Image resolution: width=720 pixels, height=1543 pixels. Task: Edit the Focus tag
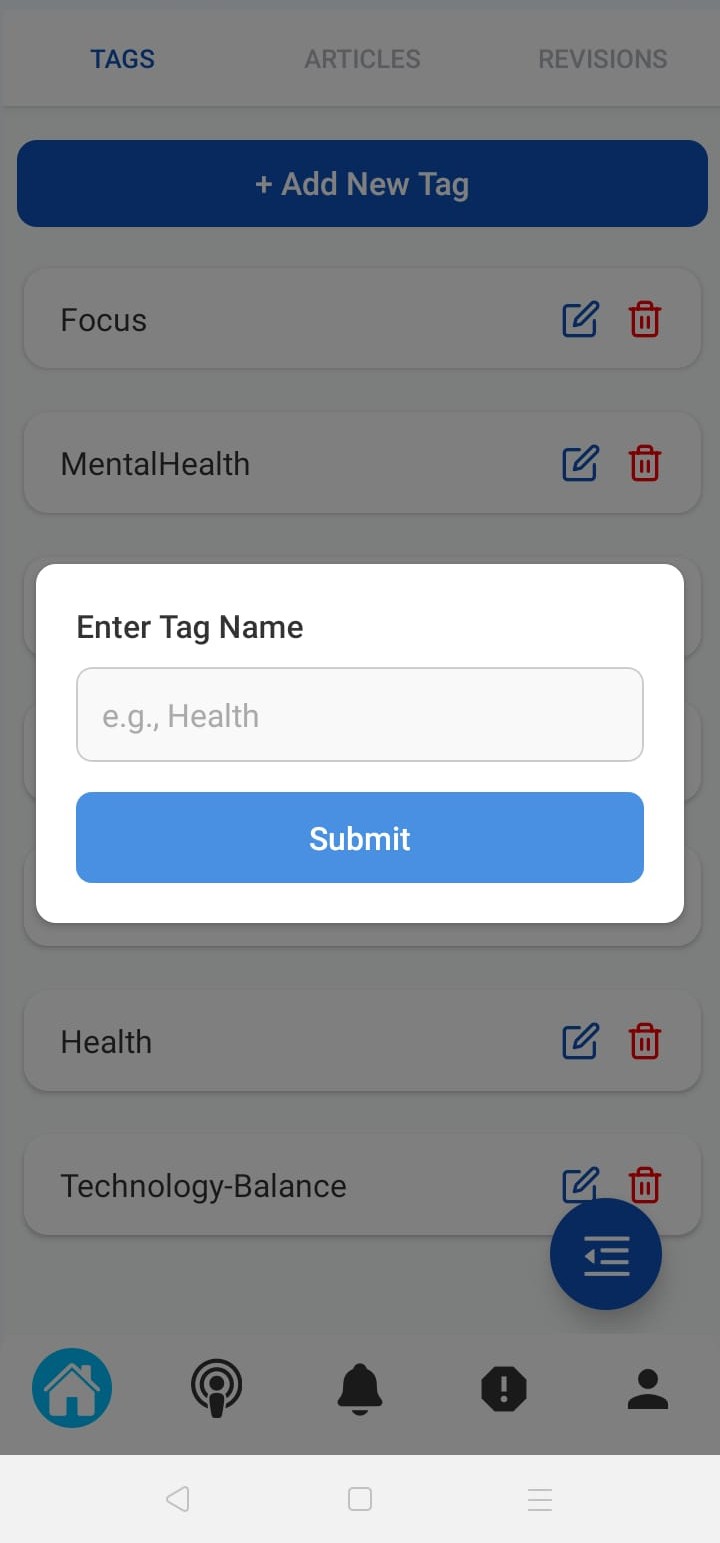pyautogui.click(x=580, y=320)
